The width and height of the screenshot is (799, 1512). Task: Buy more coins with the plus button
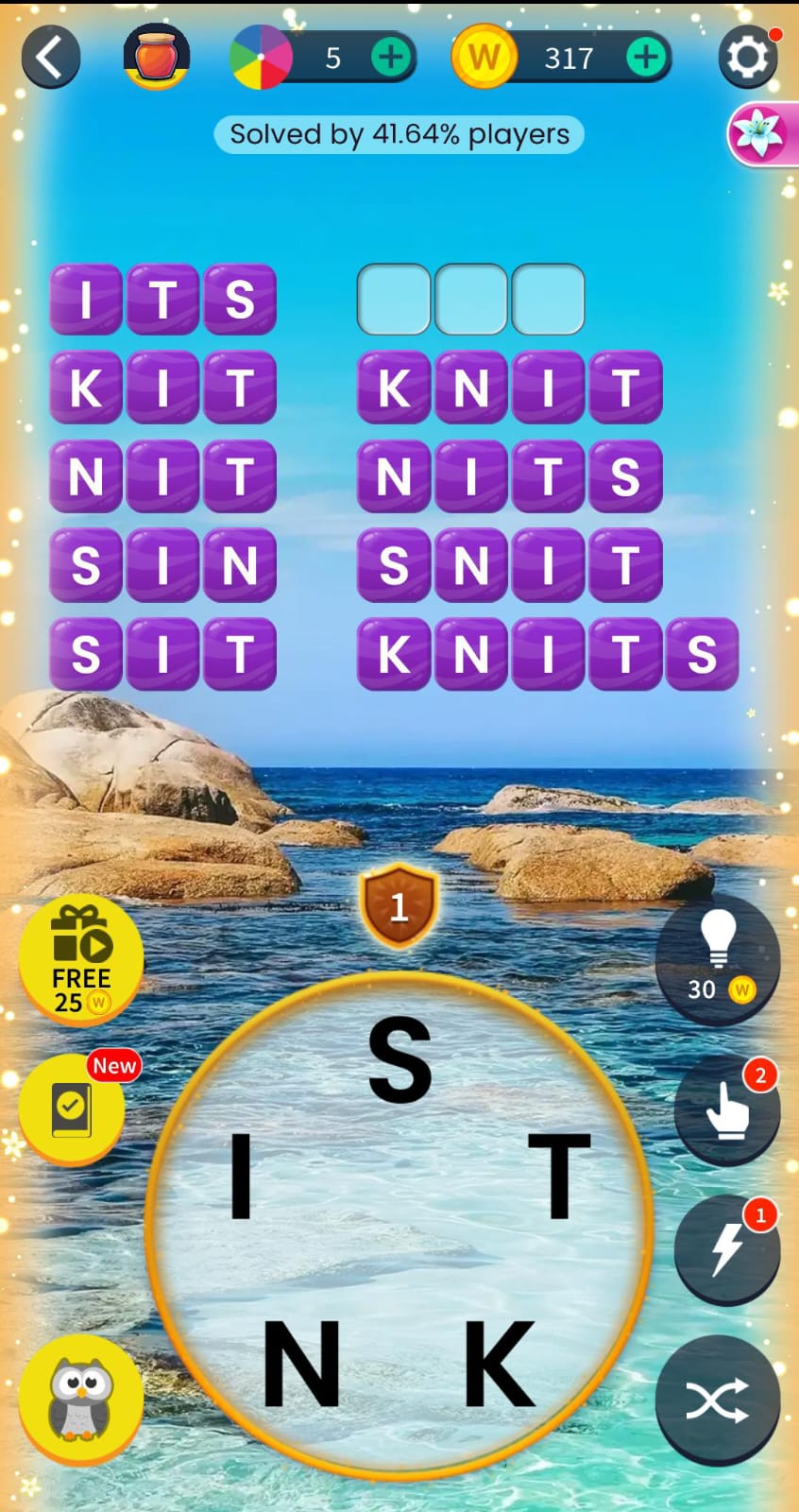coord(646,58)
